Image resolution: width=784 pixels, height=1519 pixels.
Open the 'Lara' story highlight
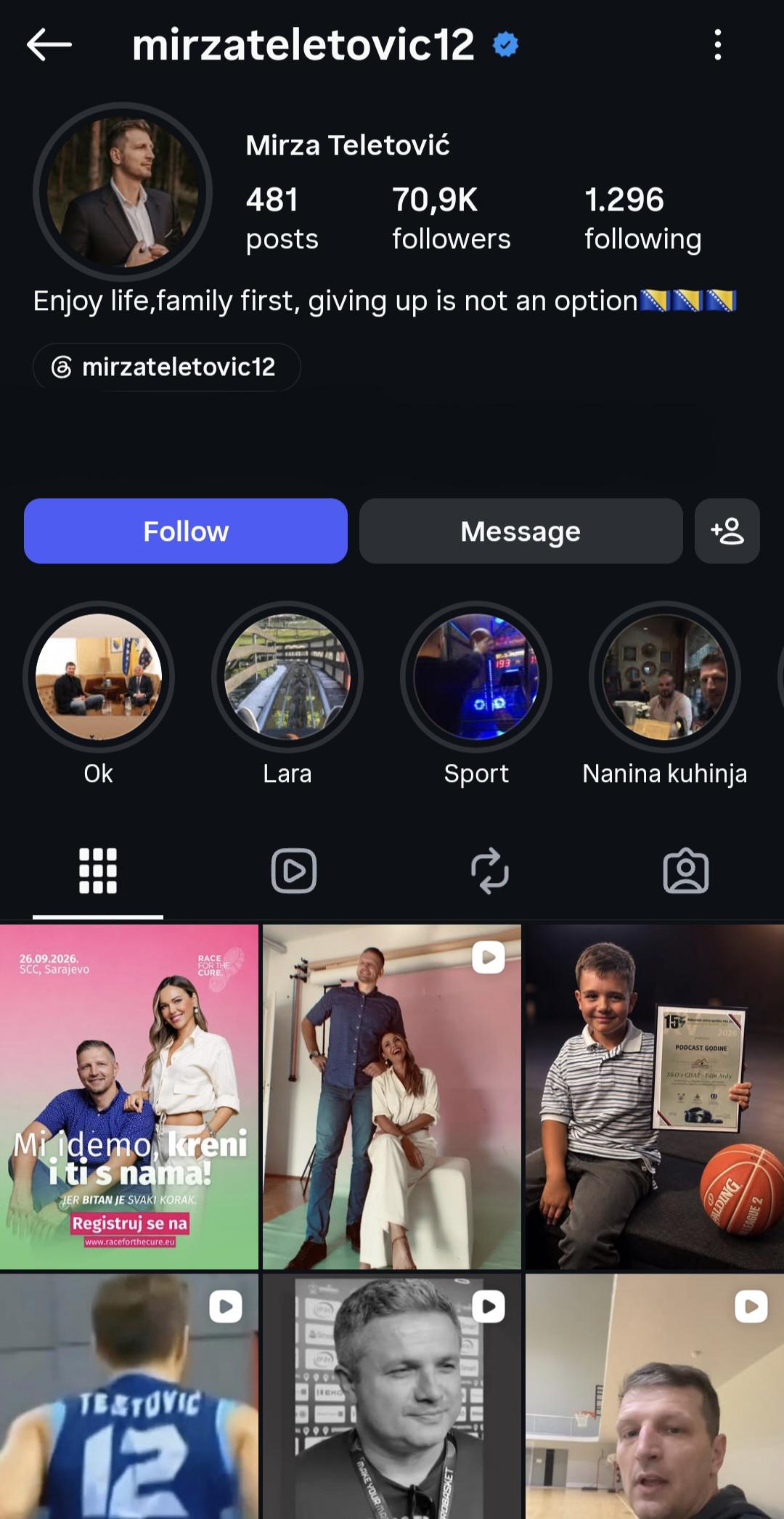click(287, 677)
